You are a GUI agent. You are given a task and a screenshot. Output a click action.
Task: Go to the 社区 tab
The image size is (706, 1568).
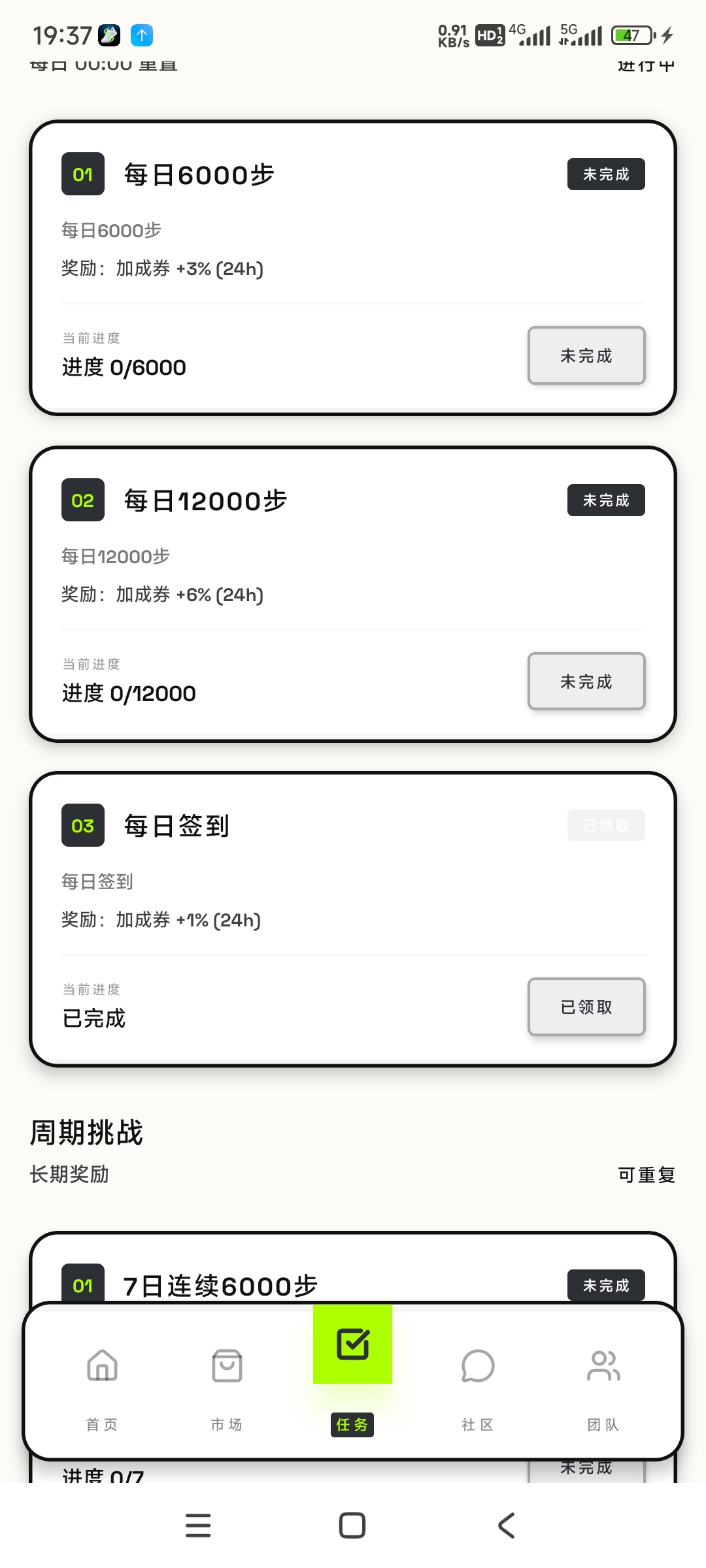pos(477,1382)
